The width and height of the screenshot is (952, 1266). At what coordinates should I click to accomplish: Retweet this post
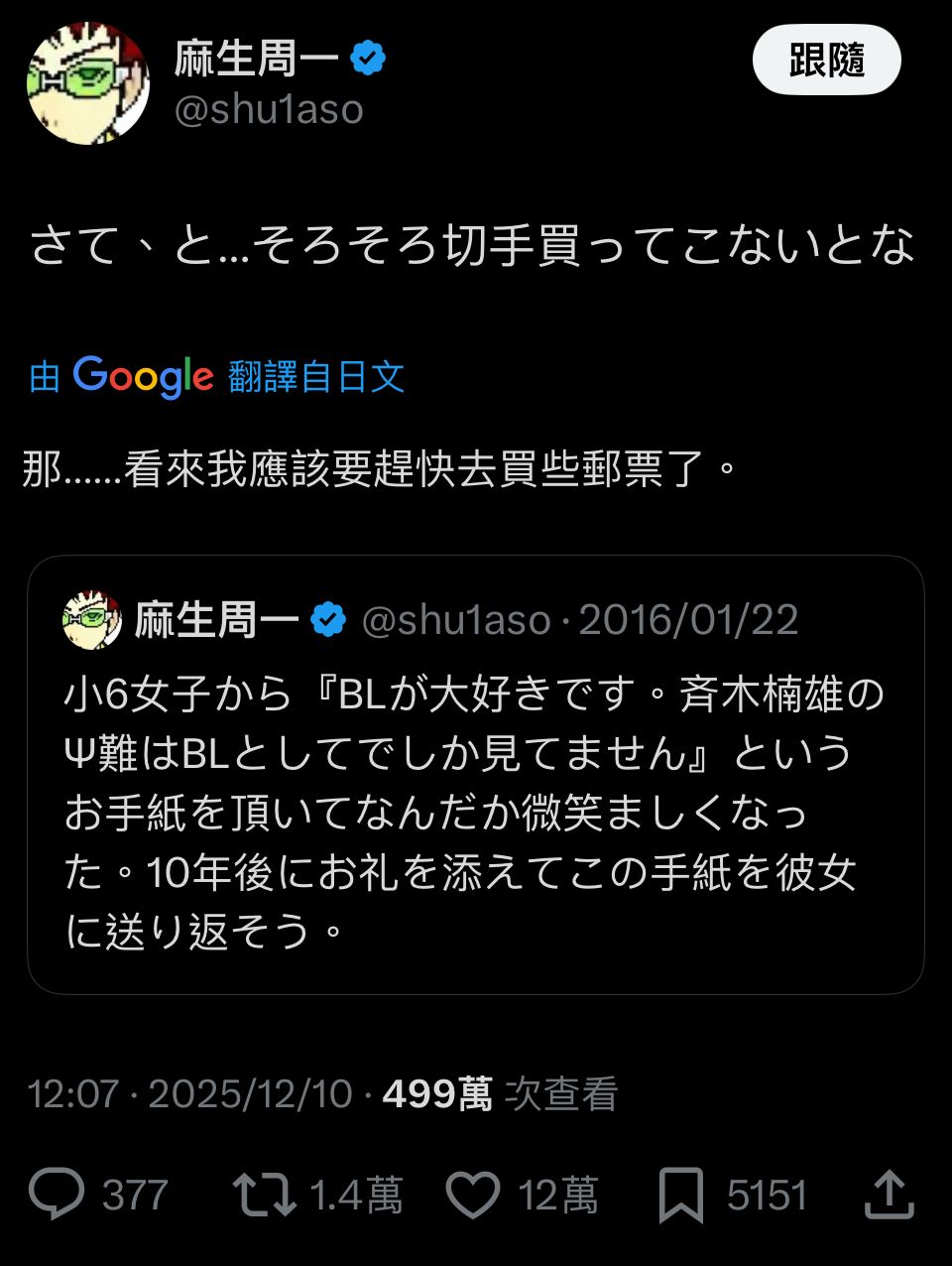point(265,1194)
